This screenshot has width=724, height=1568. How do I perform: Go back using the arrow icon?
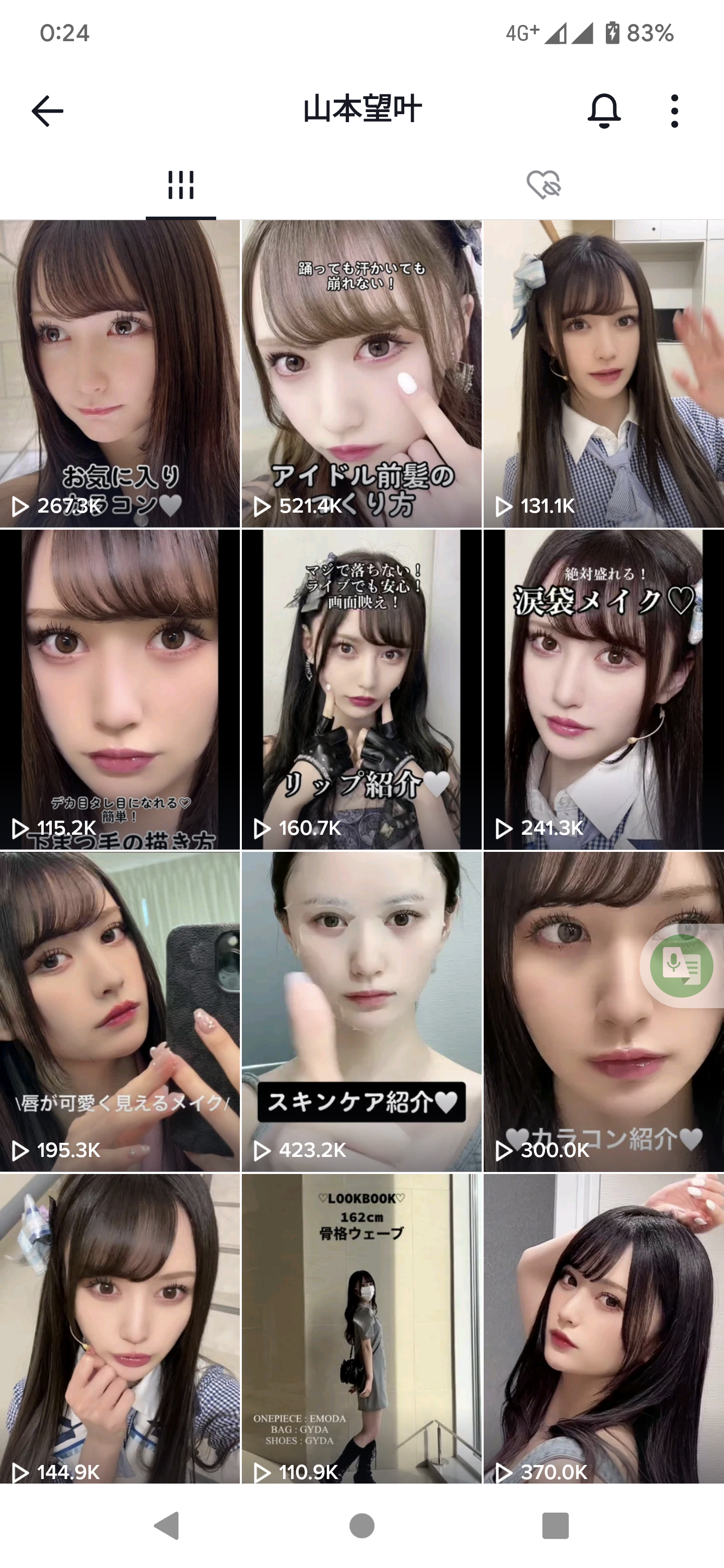[47, 111]
